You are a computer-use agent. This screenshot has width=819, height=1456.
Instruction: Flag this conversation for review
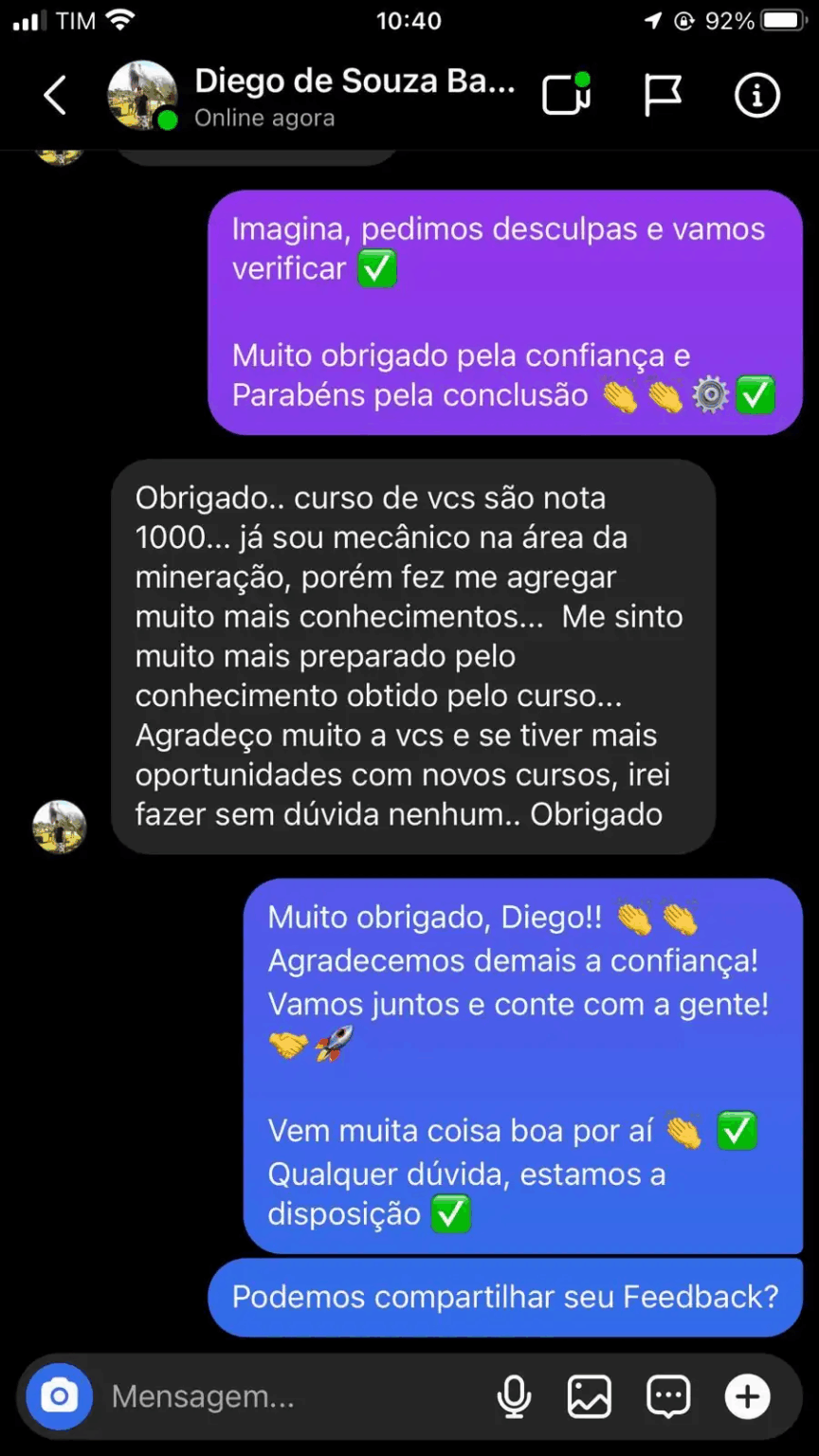(x=664, y=94)
